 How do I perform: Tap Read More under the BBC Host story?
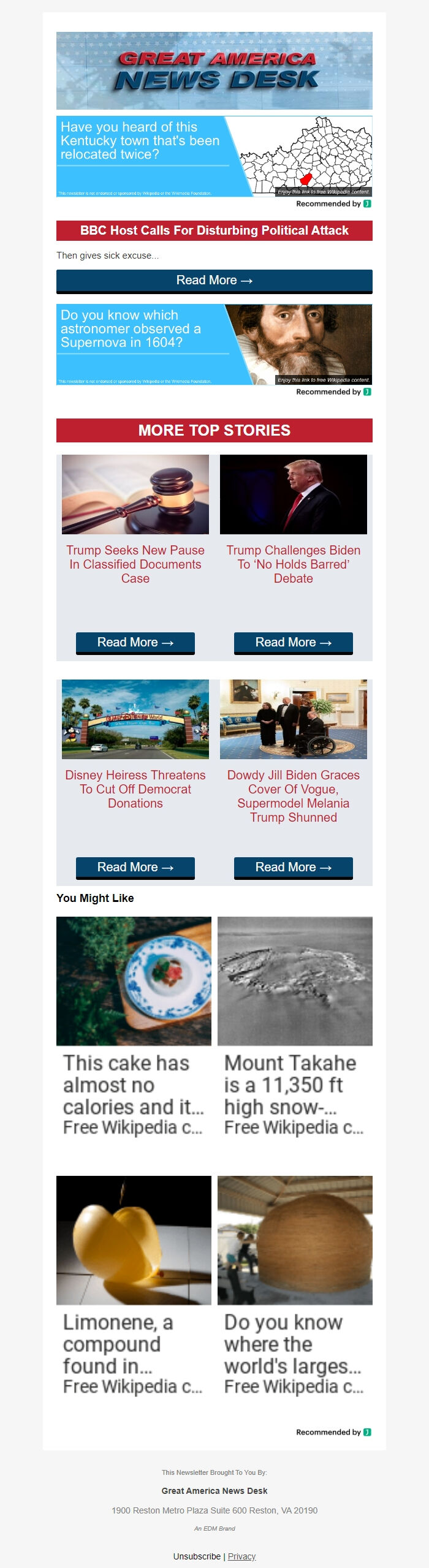pyautogui.click(x=214, y=281)
